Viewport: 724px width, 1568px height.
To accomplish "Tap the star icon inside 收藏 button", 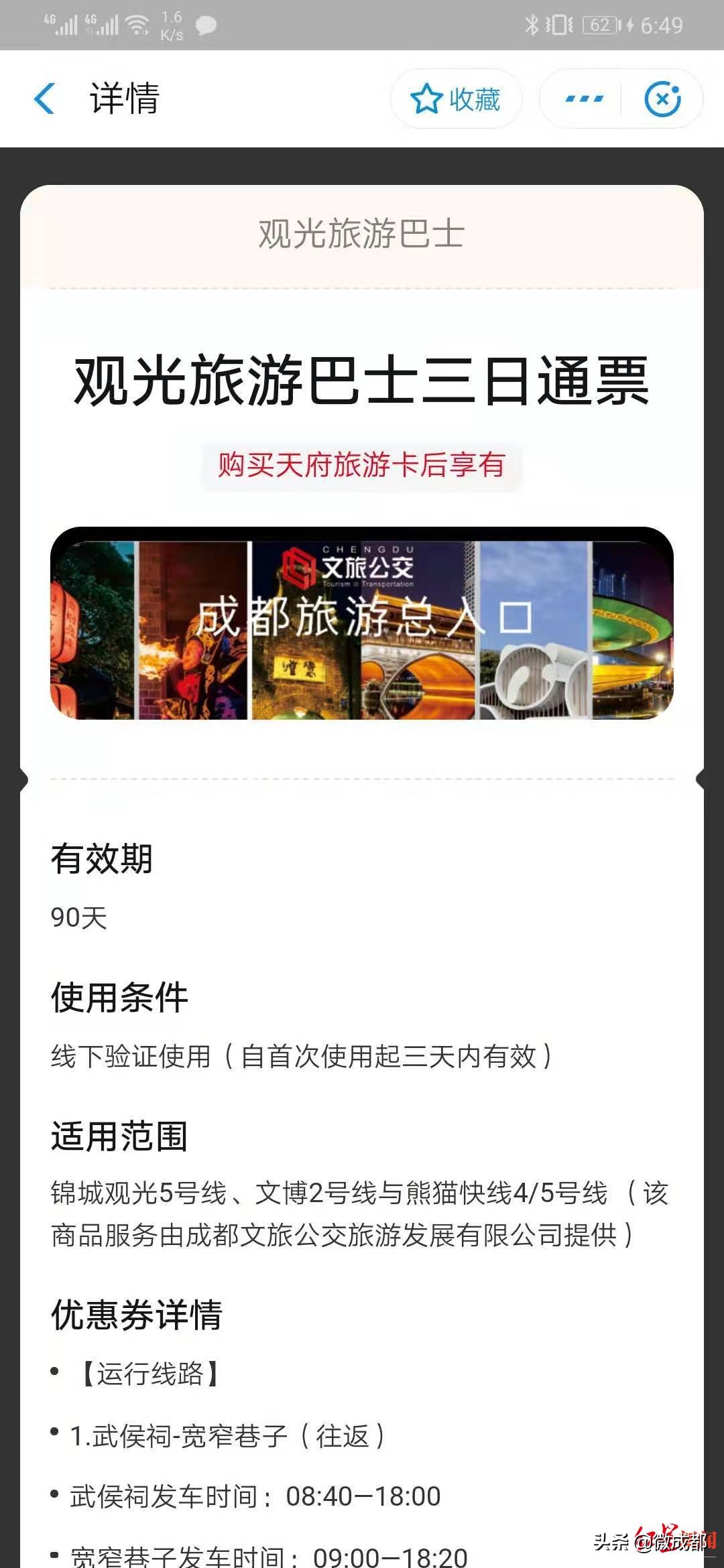I will tap(427, 99).
